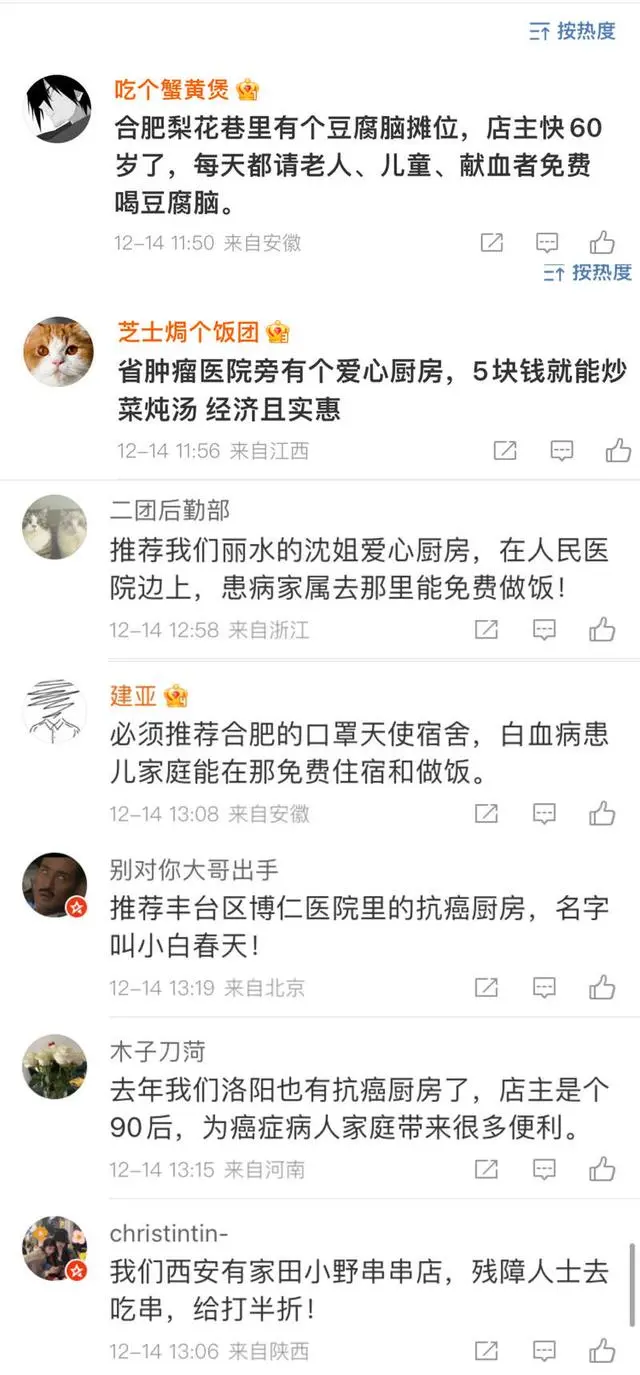The image size is (640, 1375).
Task: Open 二团后勤部's username profile link
Action: 169,511
